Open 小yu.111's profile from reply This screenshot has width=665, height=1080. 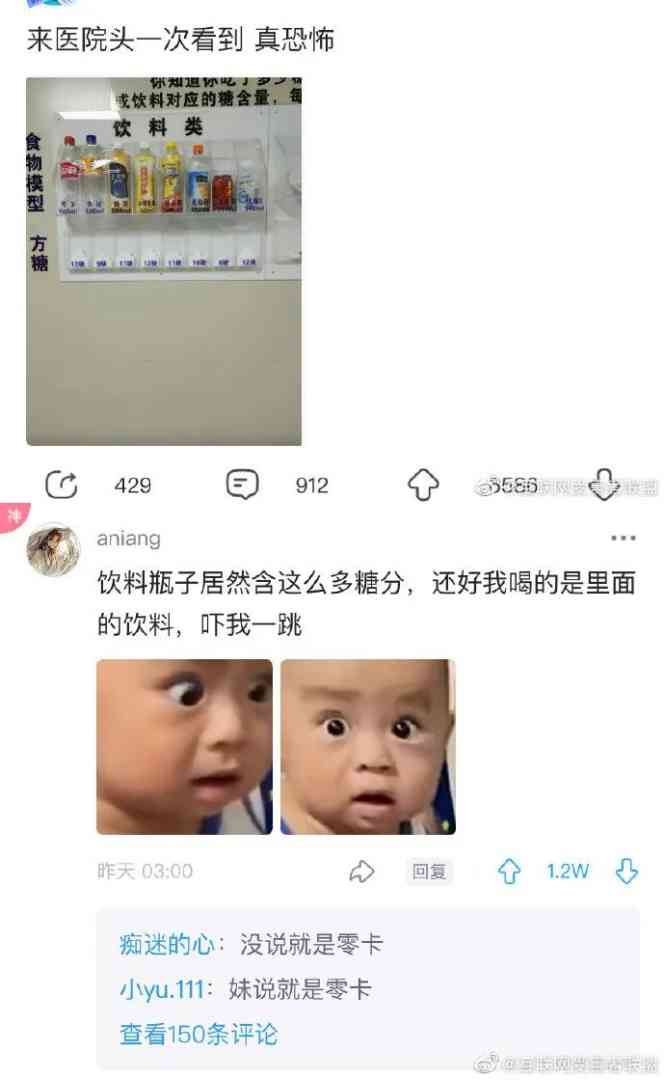click(x=160, y=989)
